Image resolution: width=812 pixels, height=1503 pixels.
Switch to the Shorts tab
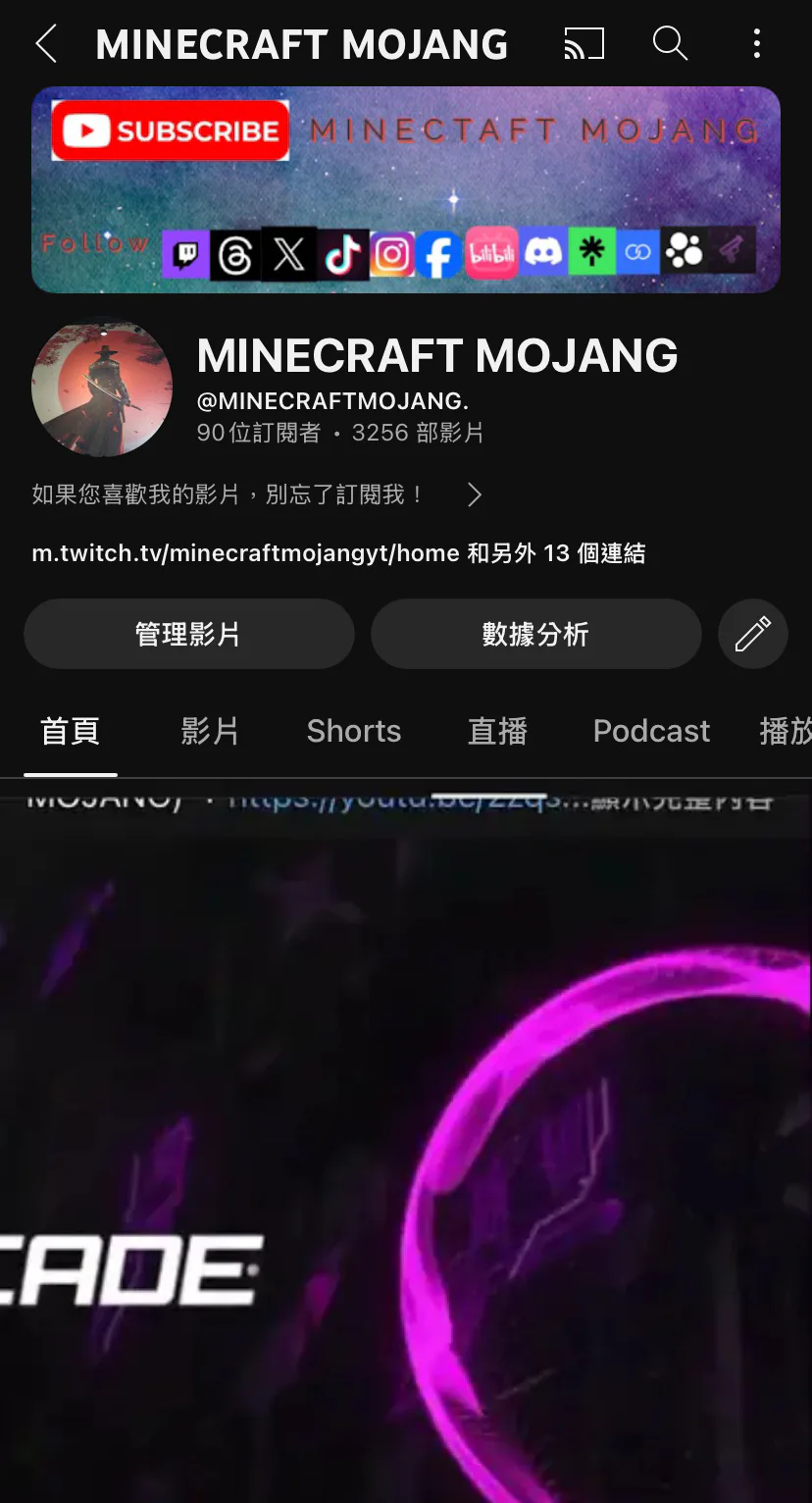353,731
